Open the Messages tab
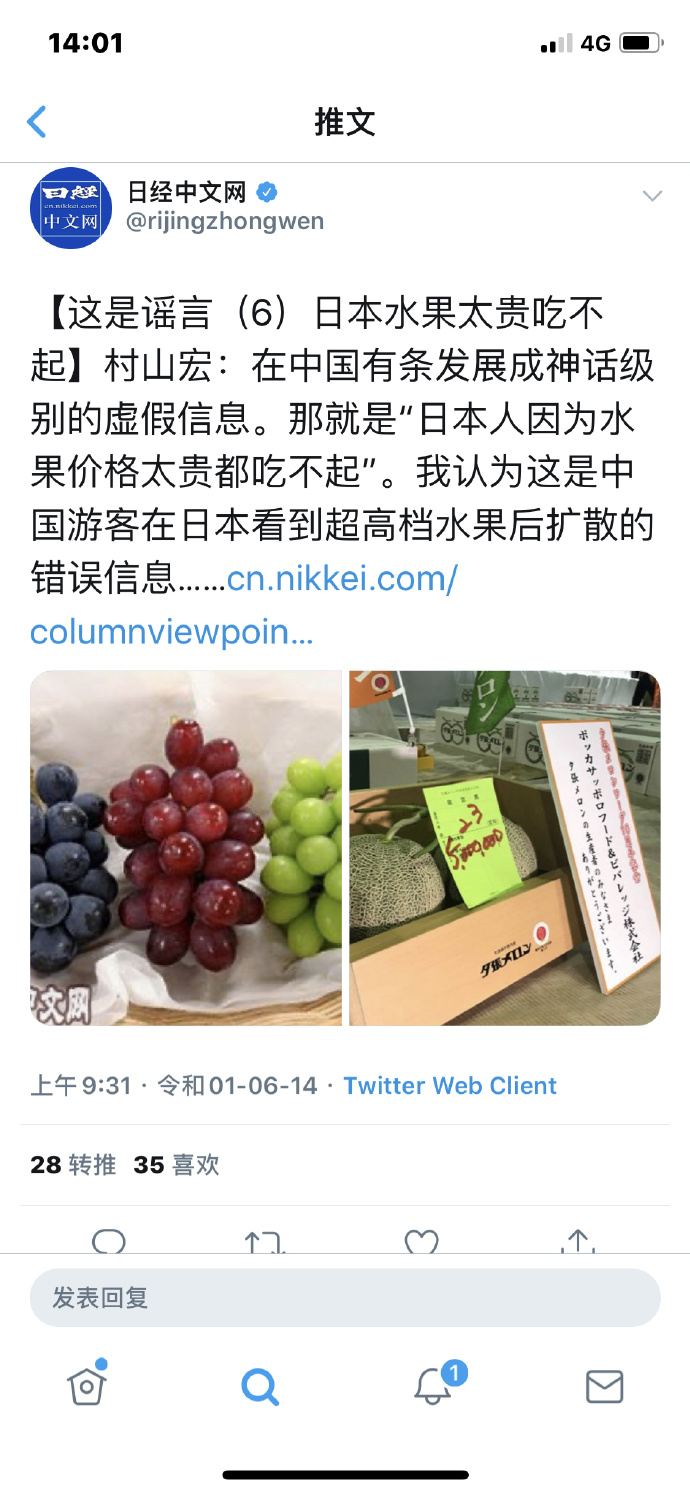The image size is (690, 1494). coord(604,1386)
